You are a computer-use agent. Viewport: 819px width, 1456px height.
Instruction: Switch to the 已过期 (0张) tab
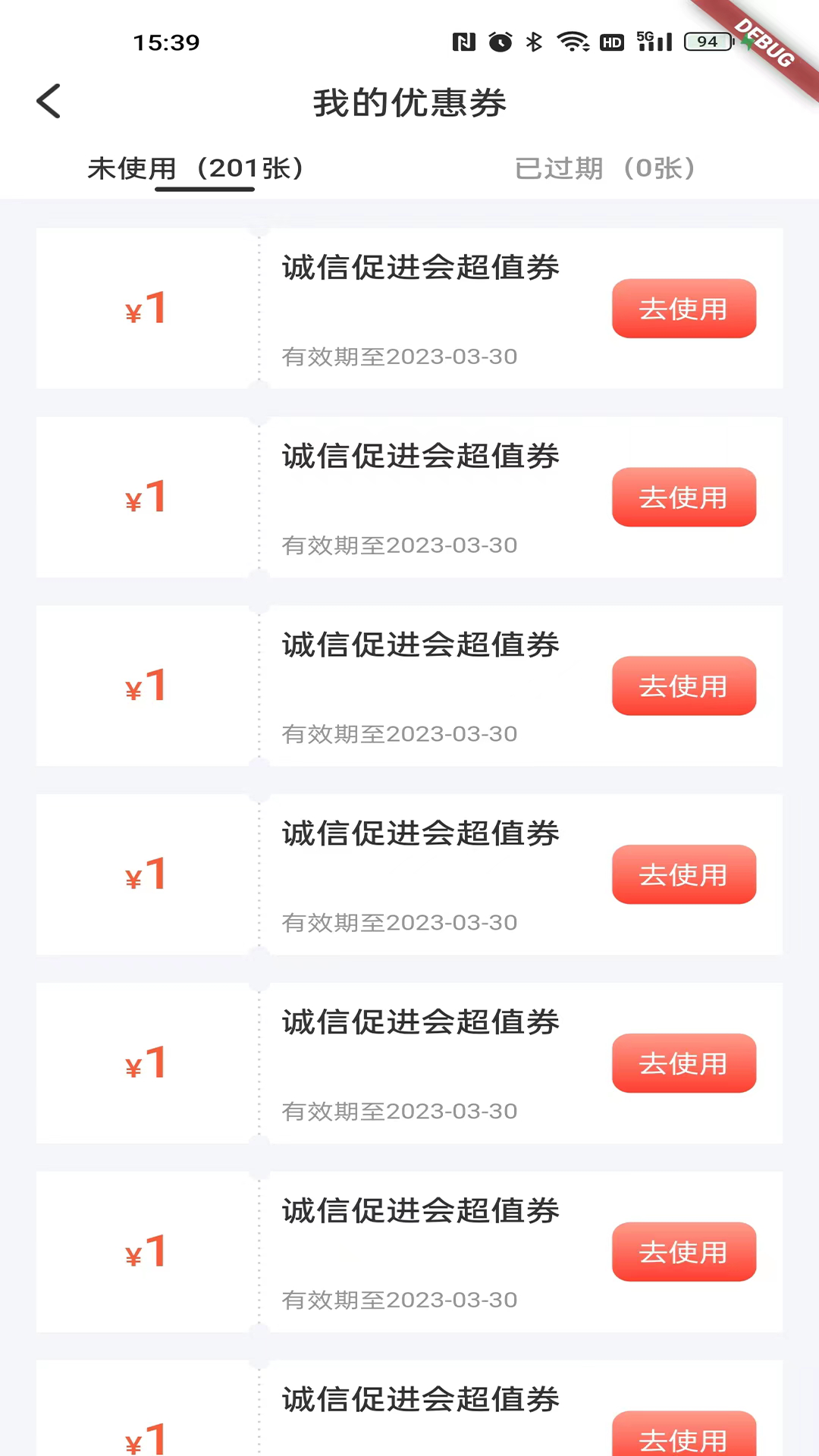tap(604, 168)
